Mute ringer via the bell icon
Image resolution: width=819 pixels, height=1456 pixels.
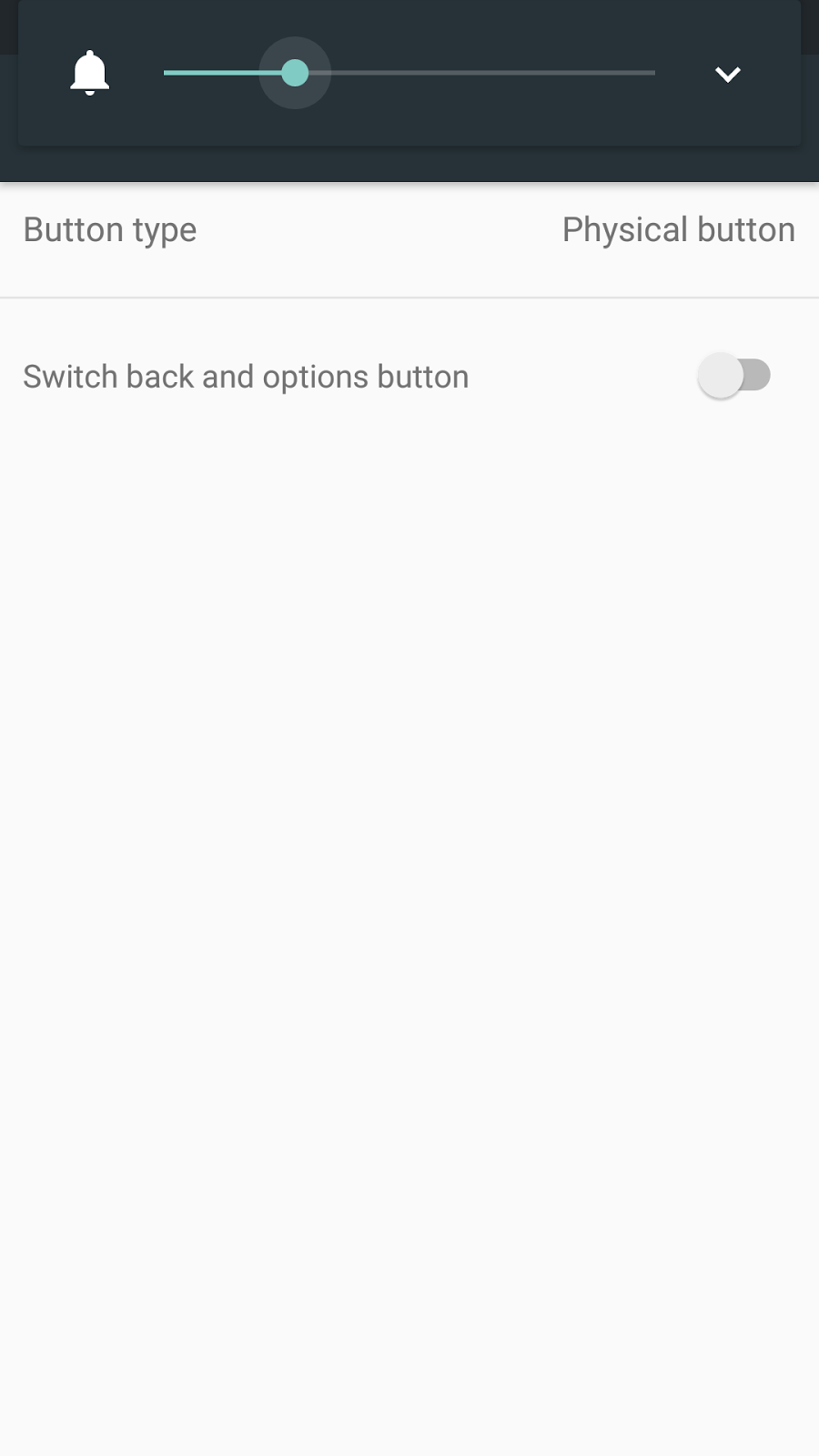[x=90, y=73]
